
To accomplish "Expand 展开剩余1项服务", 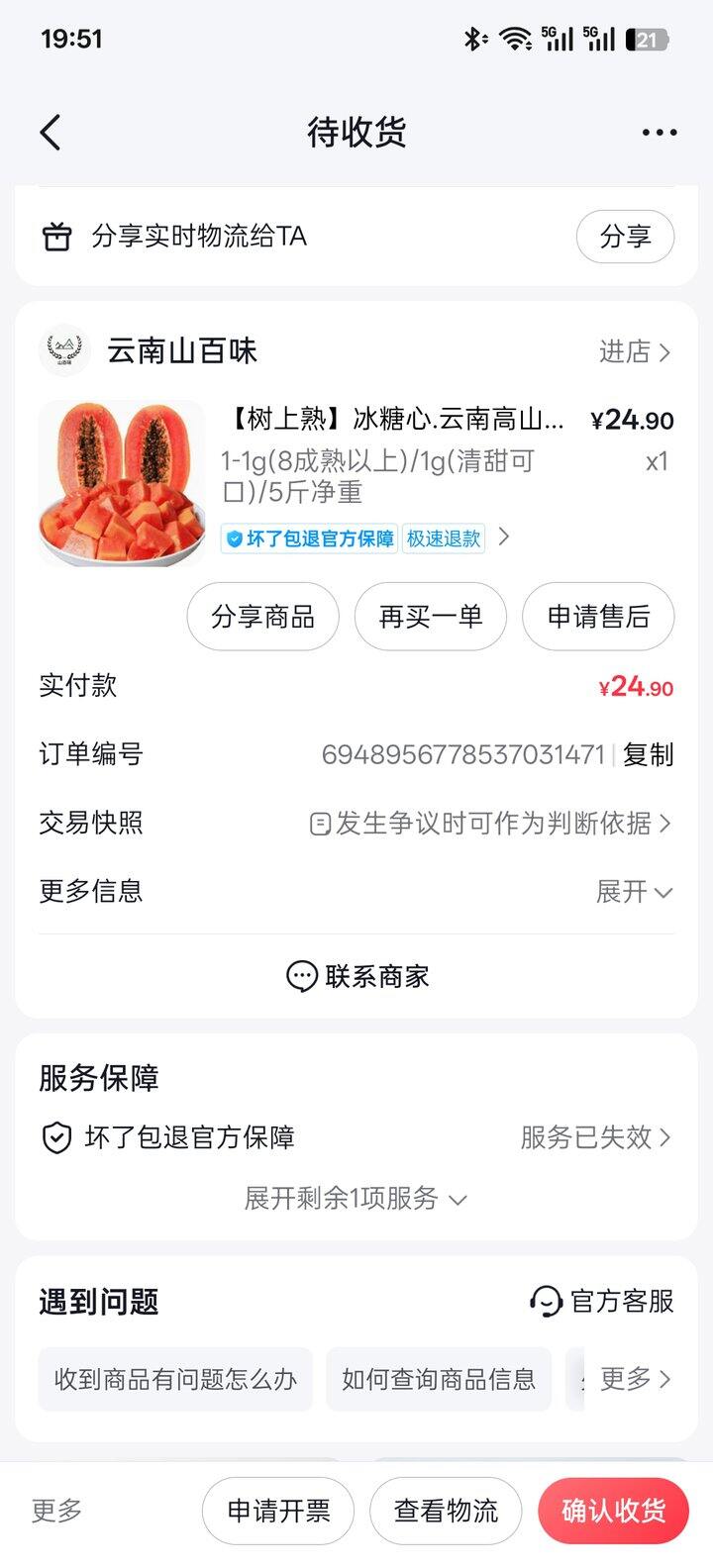I will point(356,1199).
